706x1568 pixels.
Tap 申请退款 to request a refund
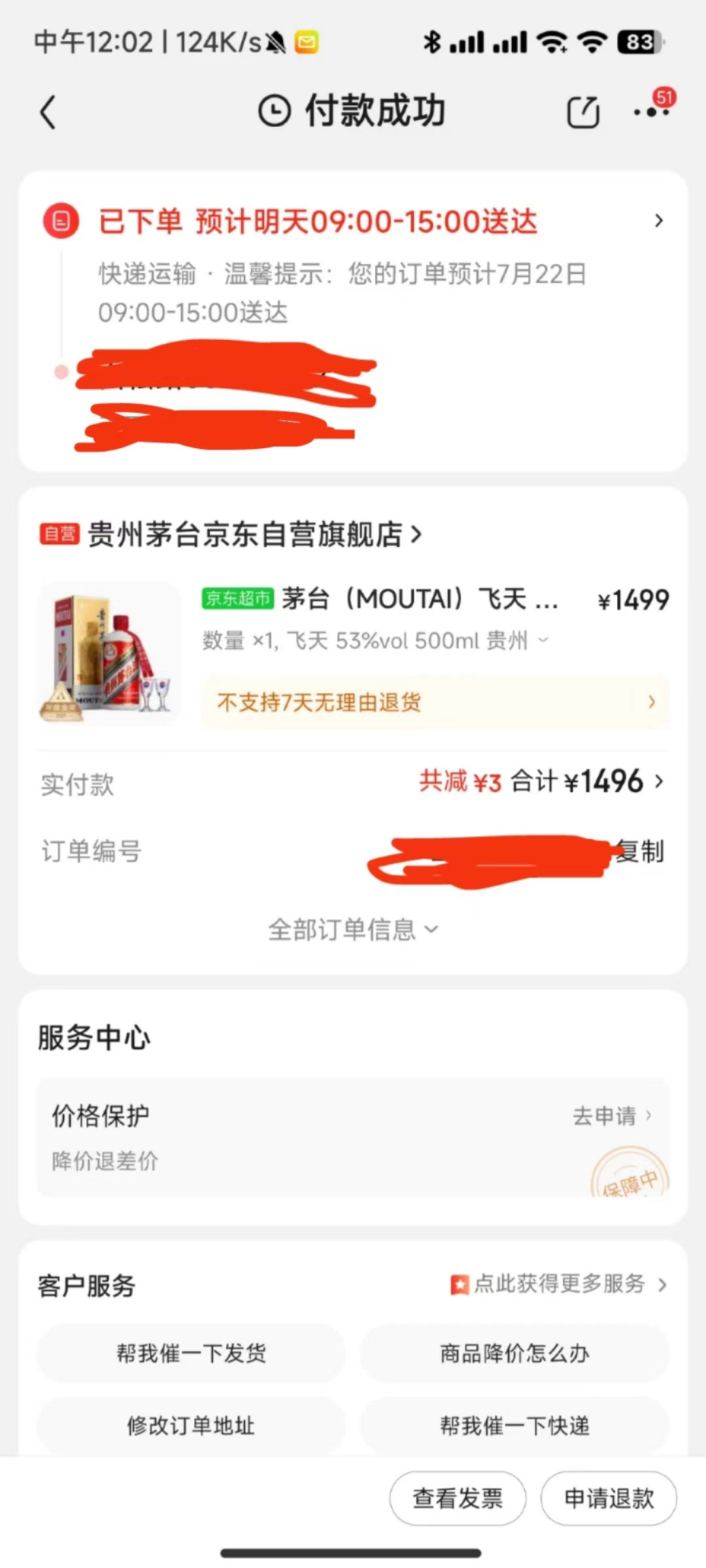click(609, 1498)
